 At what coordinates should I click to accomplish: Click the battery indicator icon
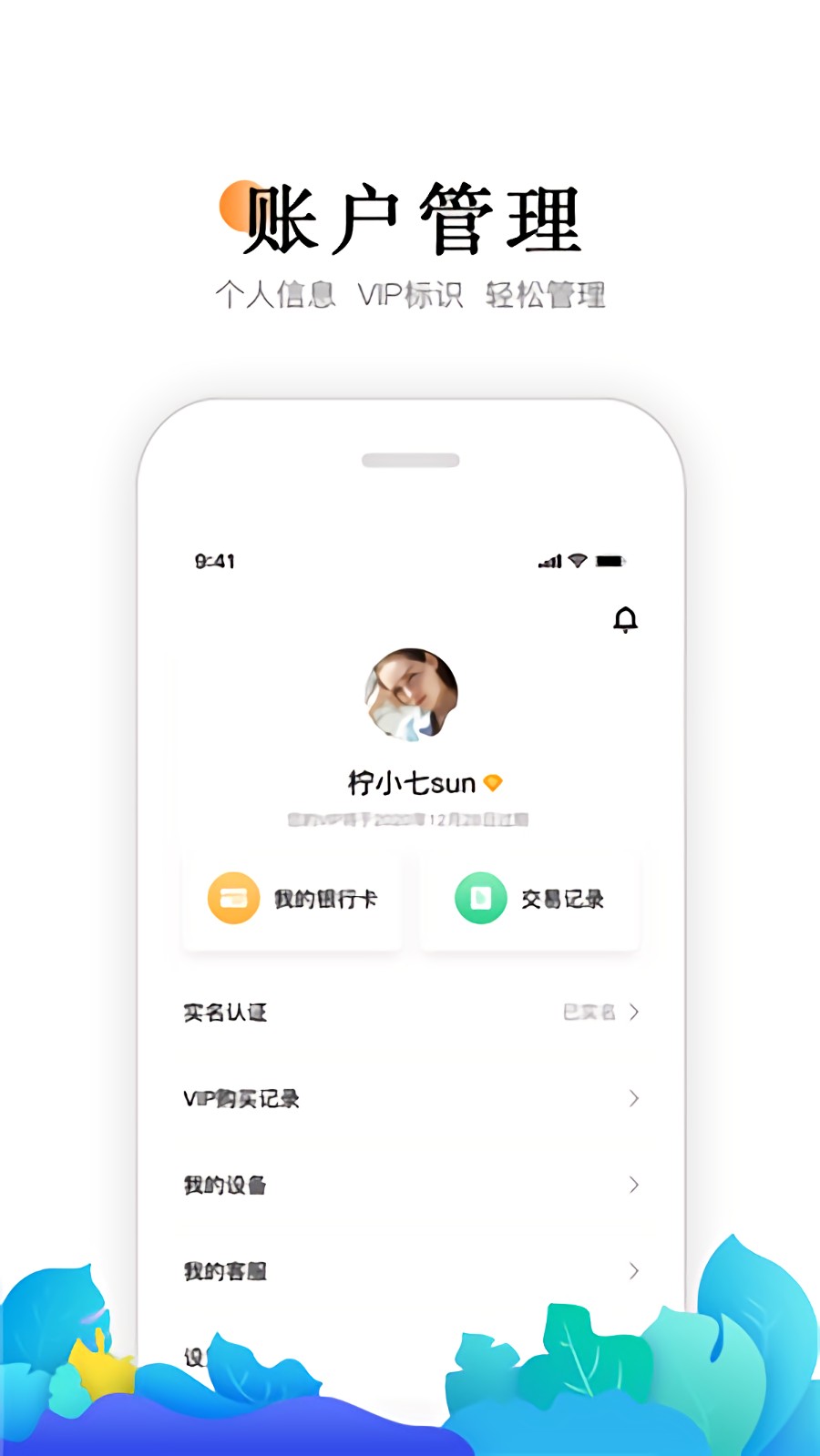pyautogui.click(x=612, y=562)
